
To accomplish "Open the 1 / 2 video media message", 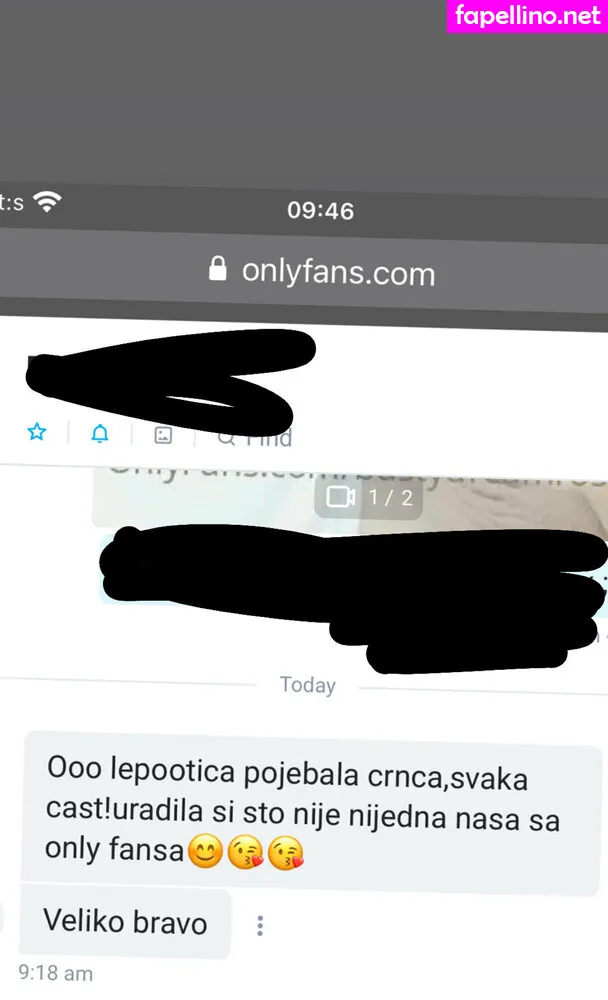I will [x=369, y=497].
